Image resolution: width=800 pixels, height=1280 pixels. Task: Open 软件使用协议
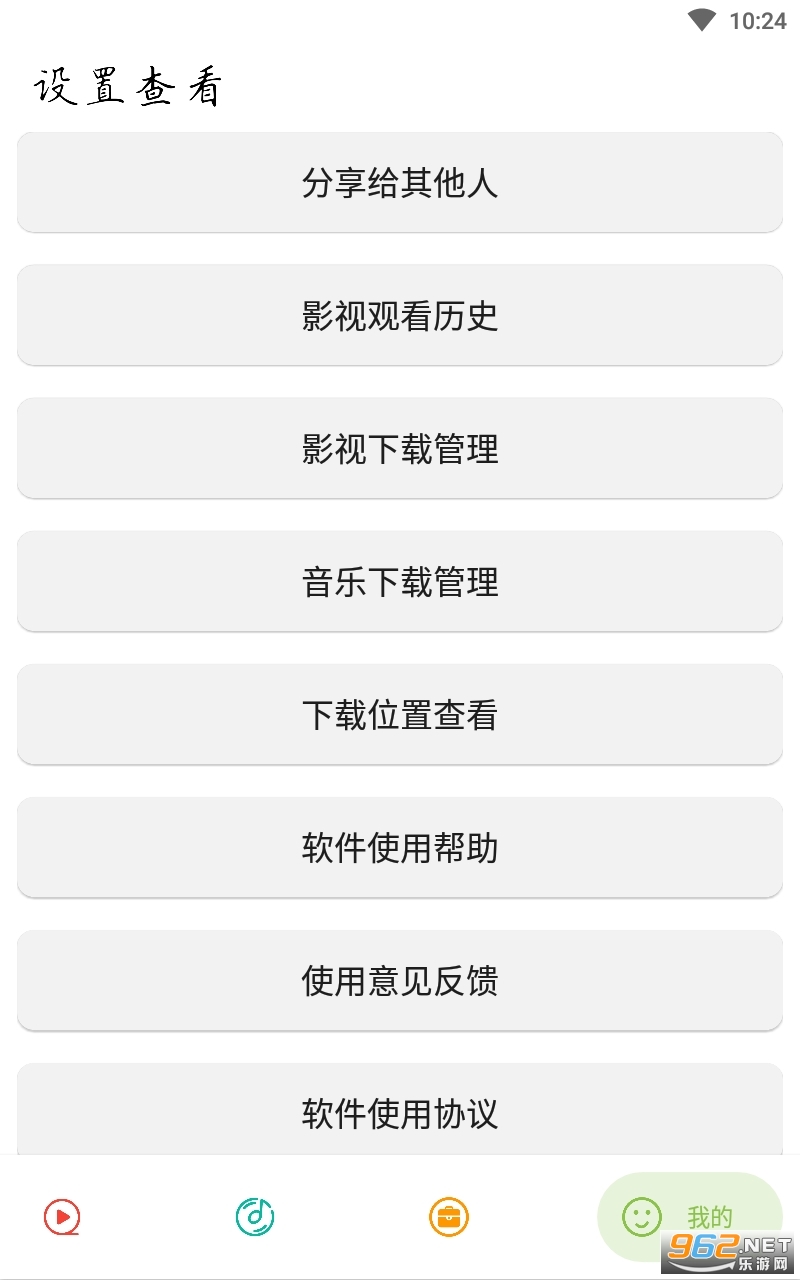[x=400, y=1112]
